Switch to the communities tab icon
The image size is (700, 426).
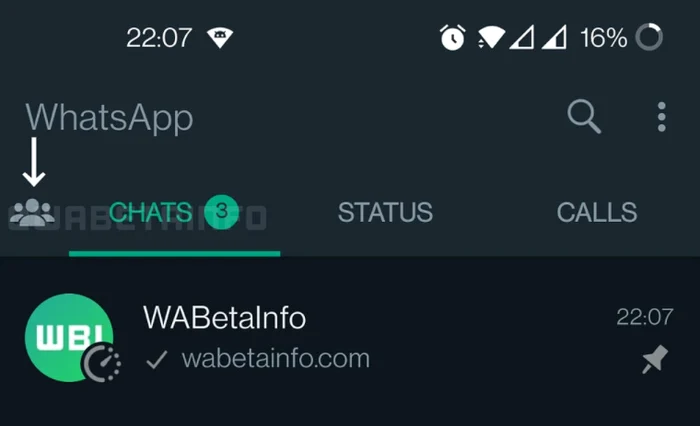pyautogui.click(x=33, y=212)
